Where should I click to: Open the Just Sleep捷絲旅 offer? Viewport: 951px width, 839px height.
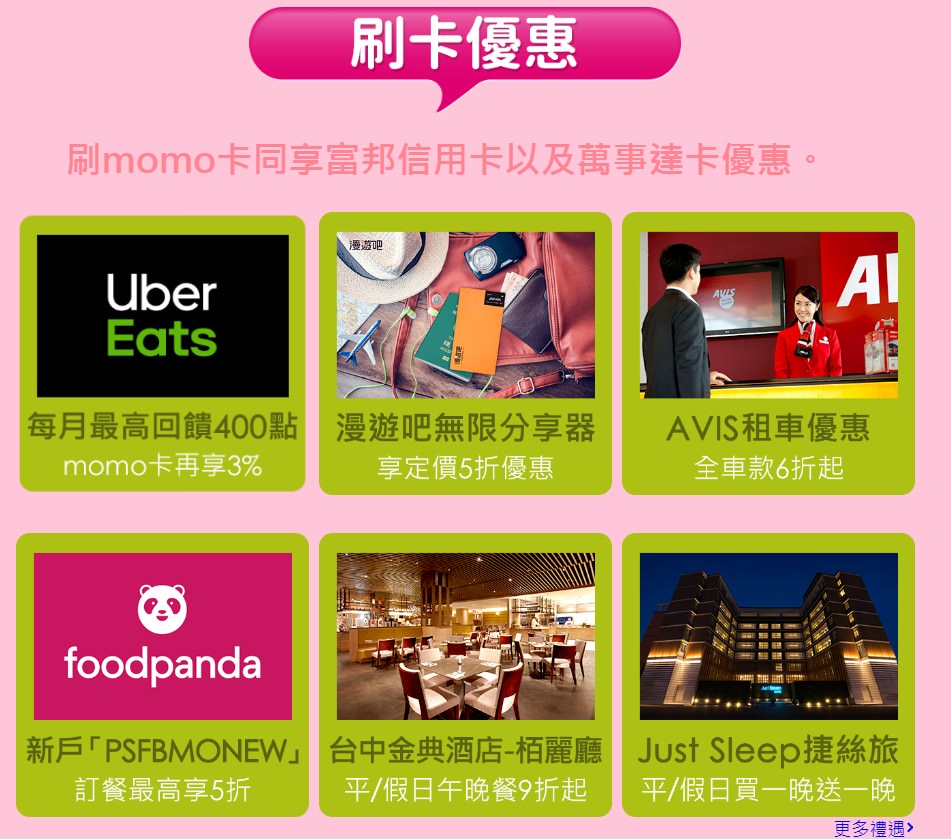click(x=768, y=672)
